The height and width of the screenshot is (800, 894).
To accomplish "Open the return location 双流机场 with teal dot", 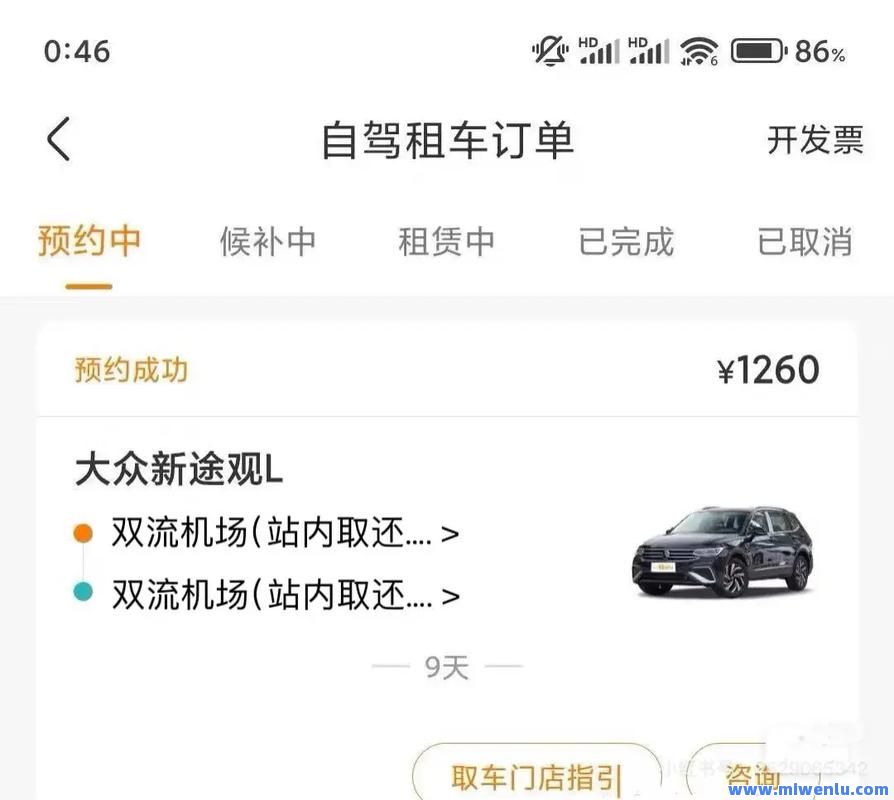I will coord(285,595).
